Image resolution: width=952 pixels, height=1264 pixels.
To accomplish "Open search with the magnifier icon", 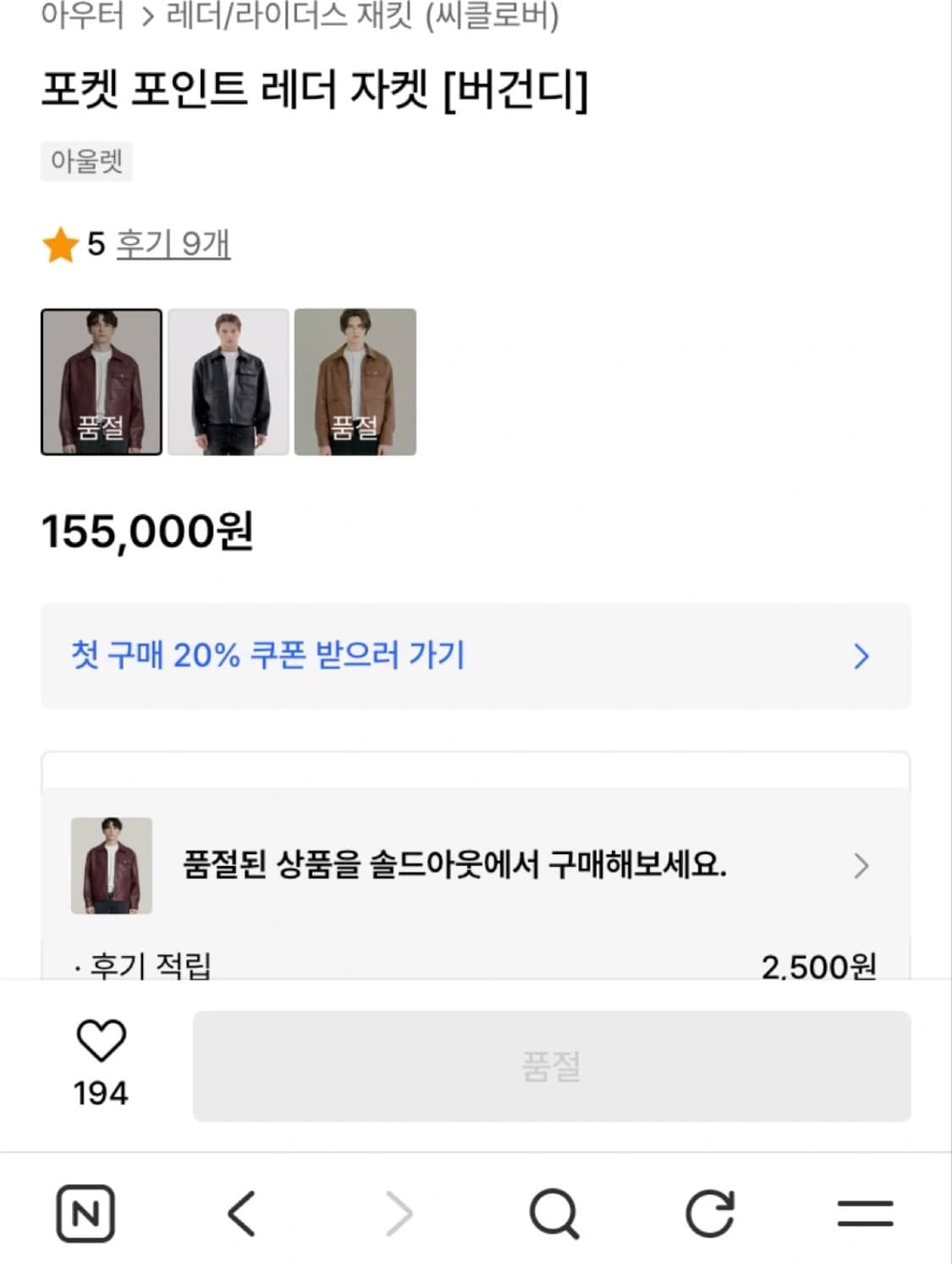I will [x=554, y=1214].
